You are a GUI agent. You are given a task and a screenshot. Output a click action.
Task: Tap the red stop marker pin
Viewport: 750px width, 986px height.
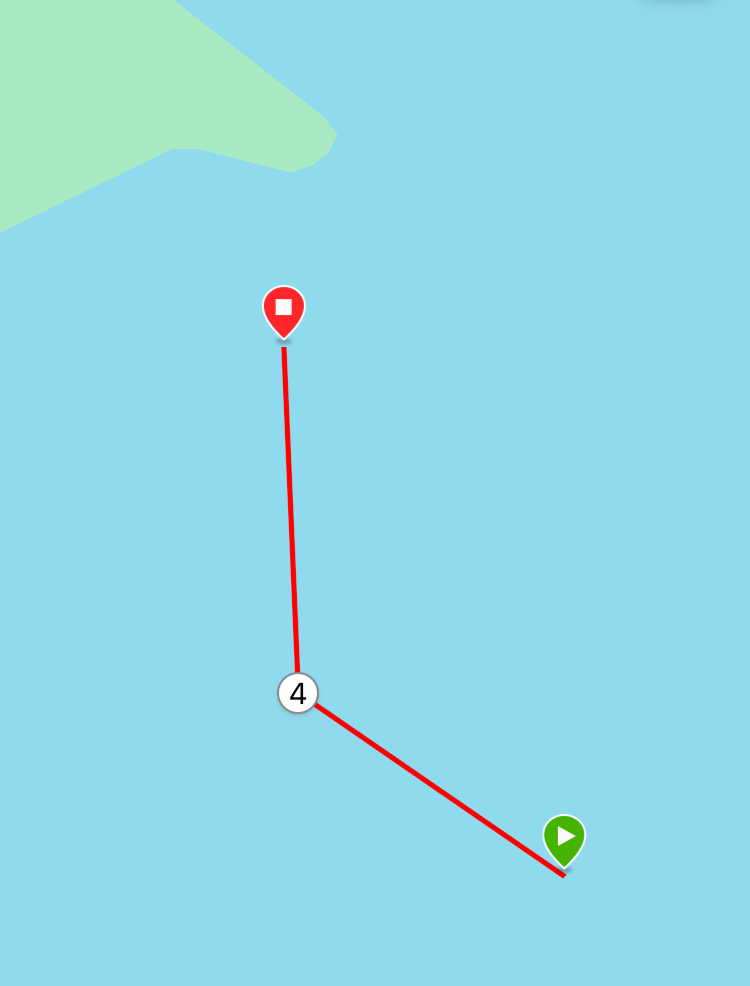(284, 309)
